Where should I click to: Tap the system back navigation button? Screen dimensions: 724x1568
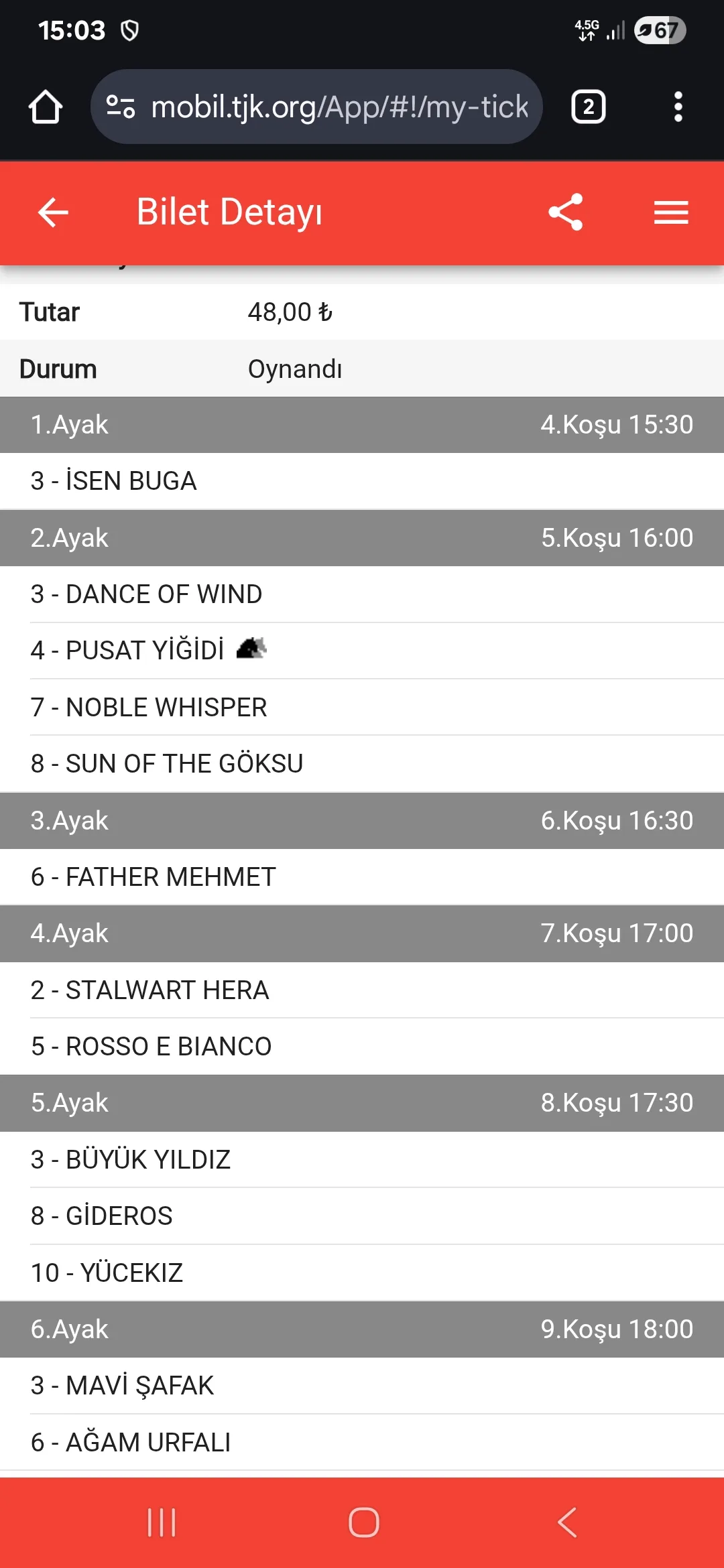[x=566, y=1522]
